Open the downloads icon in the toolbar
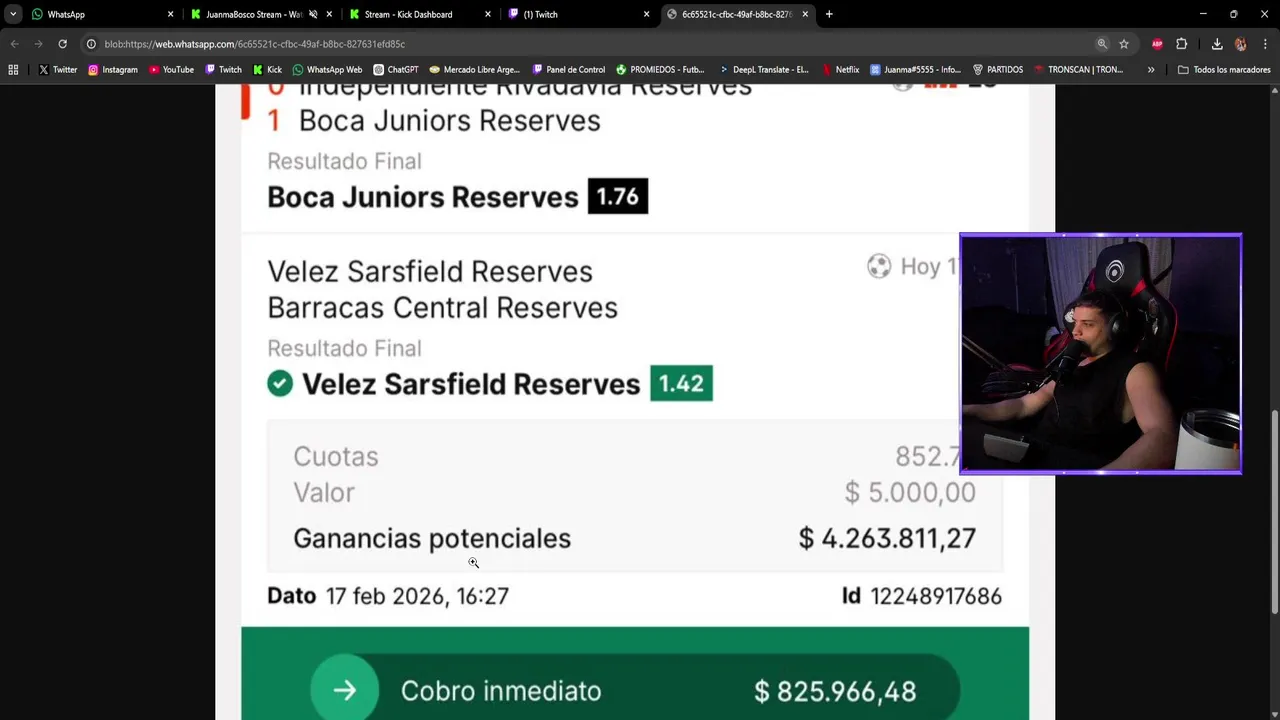Viewport: 1280px width, 720px height. click(x=1217, y=44)
